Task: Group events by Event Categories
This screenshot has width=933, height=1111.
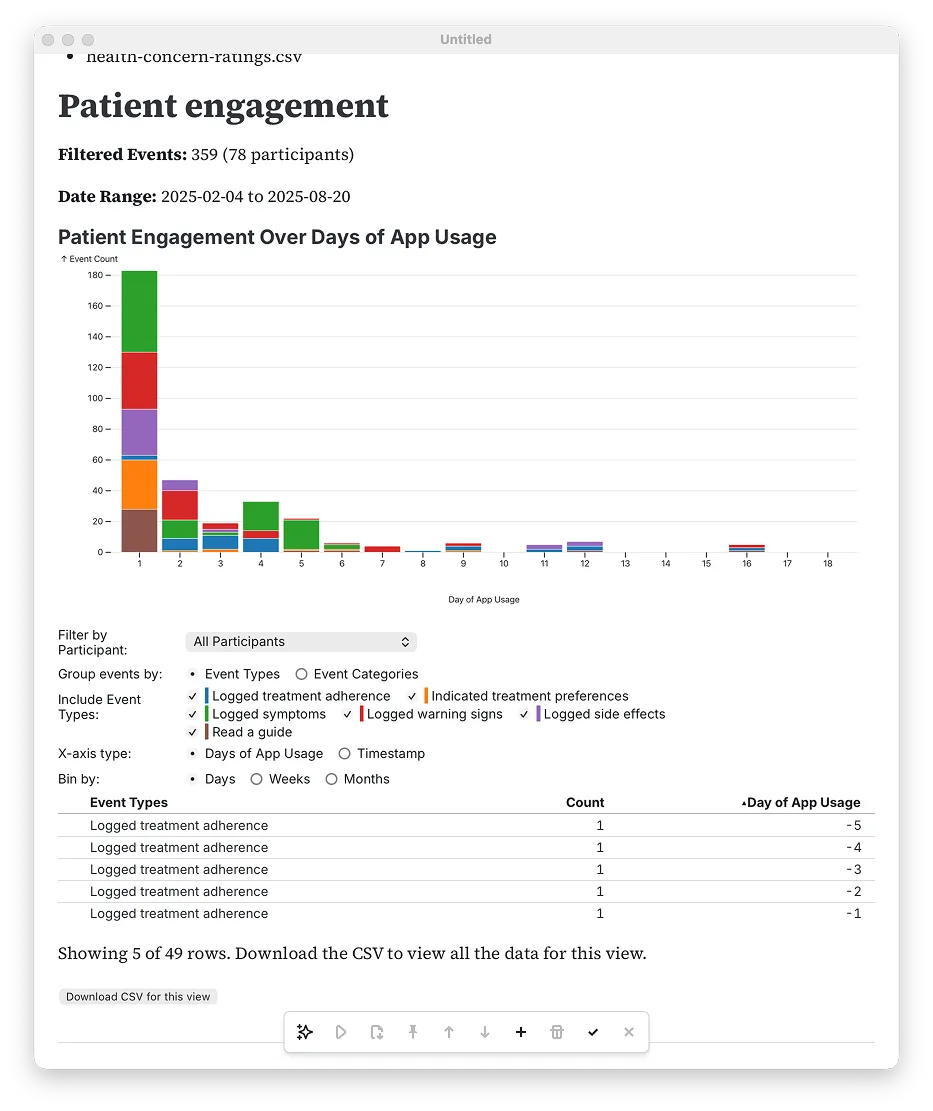Action: point(302,674)
